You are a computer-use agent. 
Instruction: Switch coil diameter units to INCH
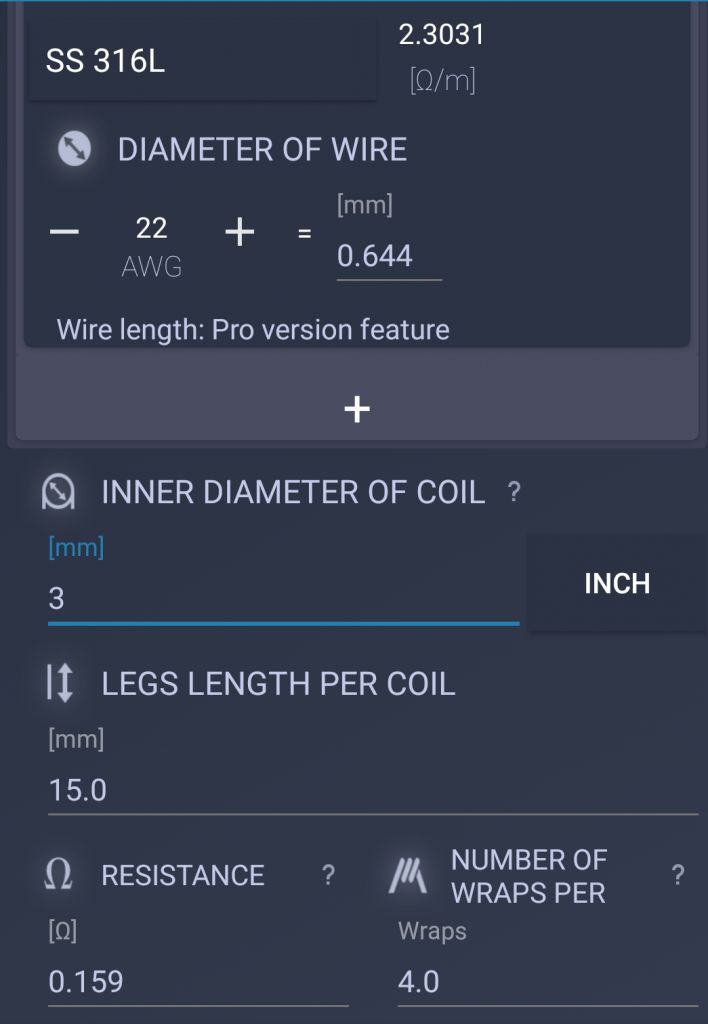tap(617, 583)
